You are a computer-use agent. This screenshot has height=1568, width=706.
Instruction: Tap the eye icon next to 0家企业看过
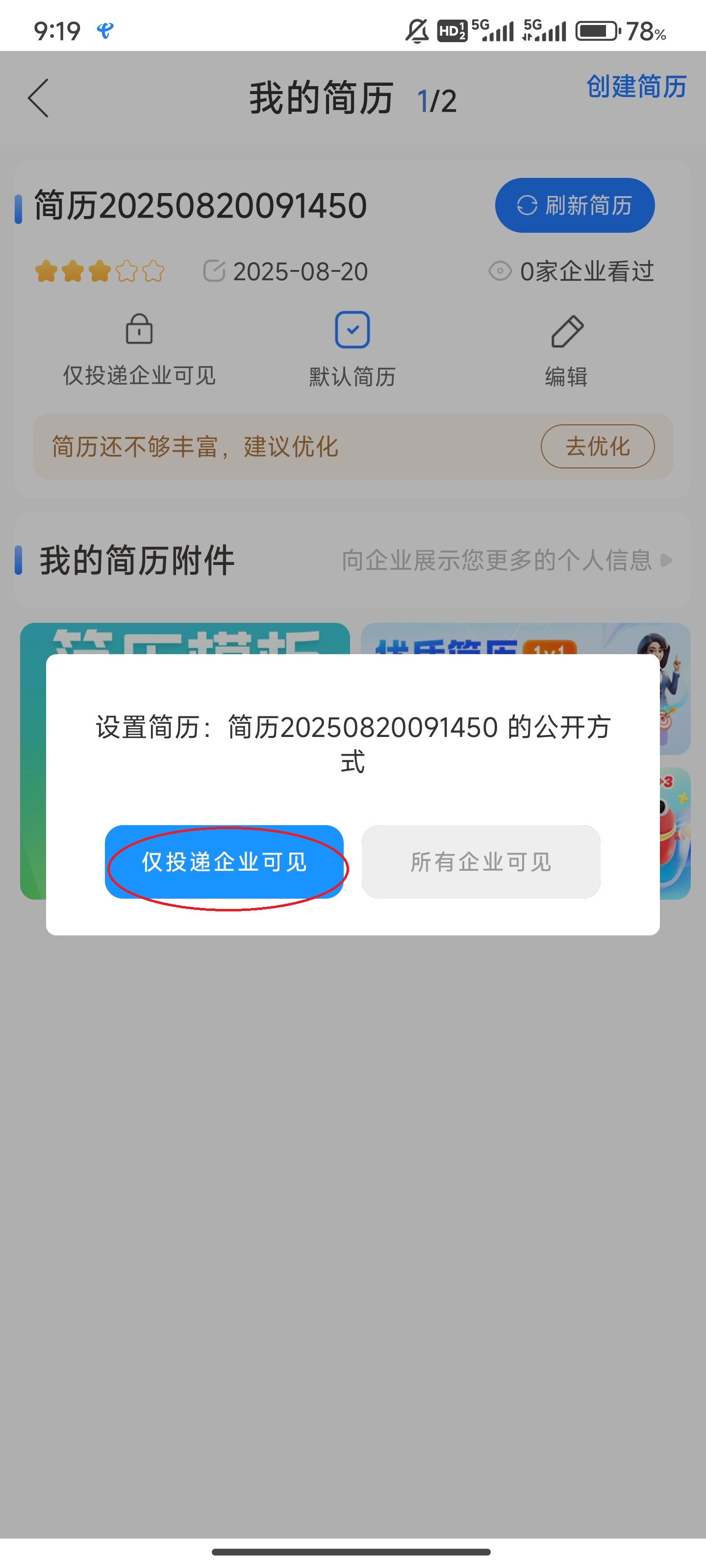[x=500, y=271]
